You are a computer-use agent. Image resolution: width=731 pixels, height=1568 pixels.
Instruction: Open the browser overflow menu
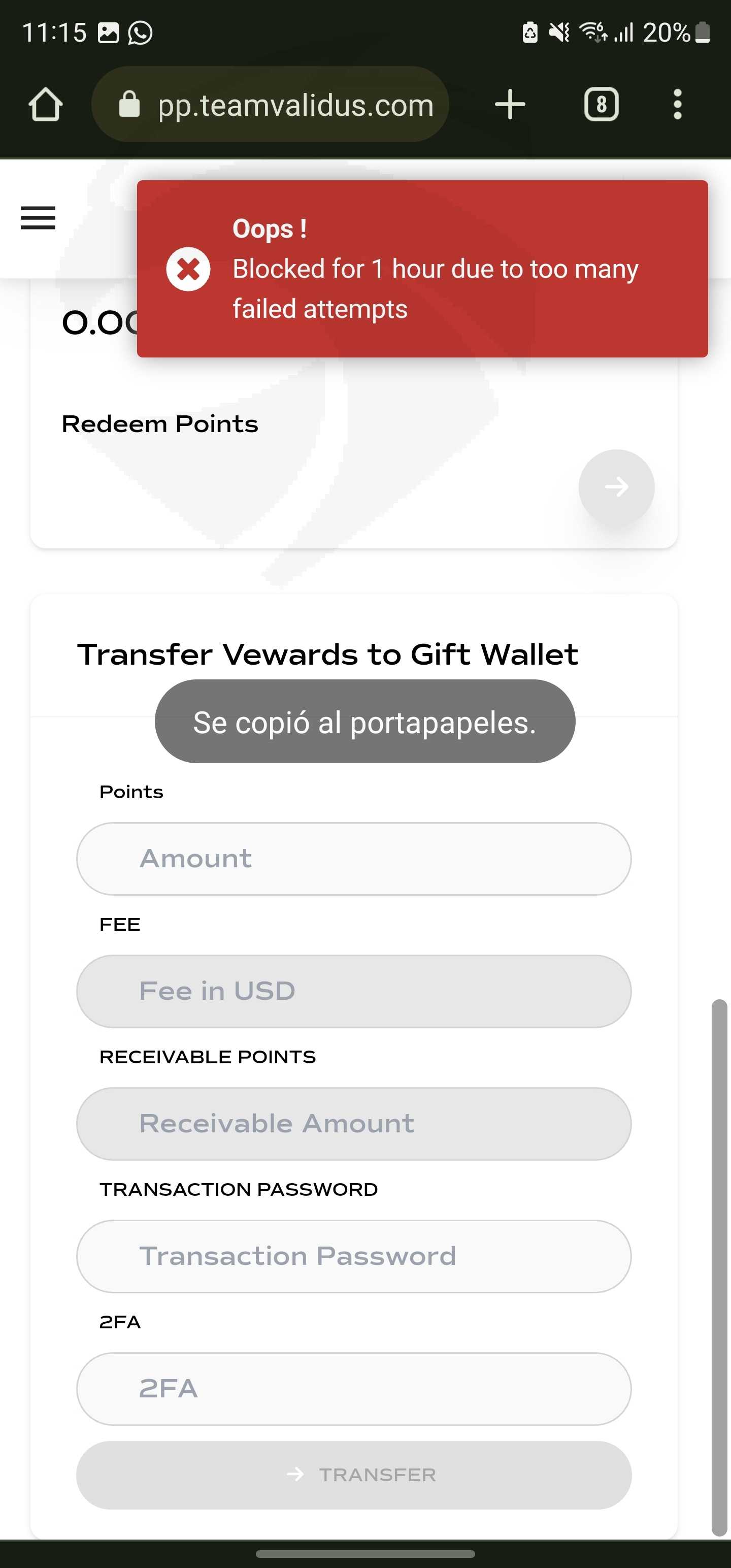(x=677, y=105)
